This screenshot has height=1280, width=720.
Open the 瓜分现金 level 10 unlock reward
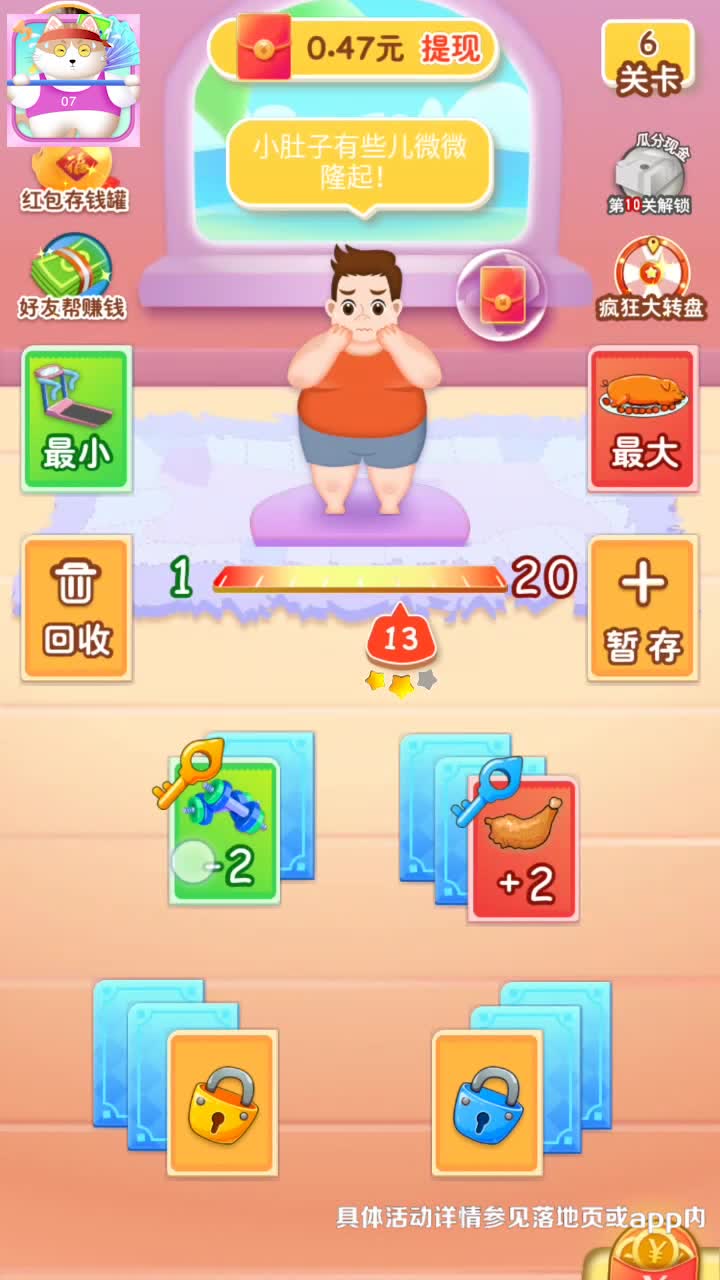pos(649,175)
